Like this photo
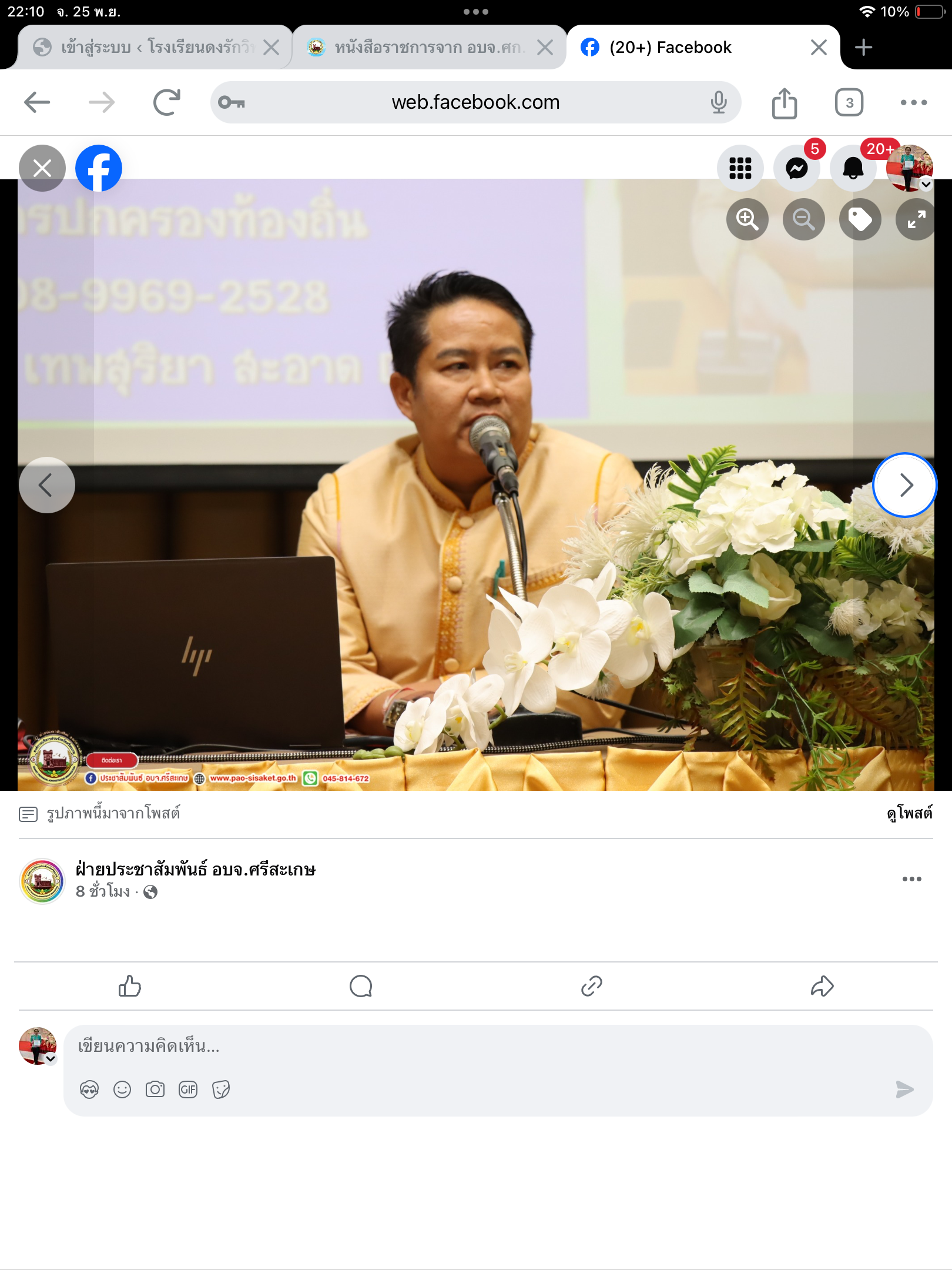 click(130, 986)
